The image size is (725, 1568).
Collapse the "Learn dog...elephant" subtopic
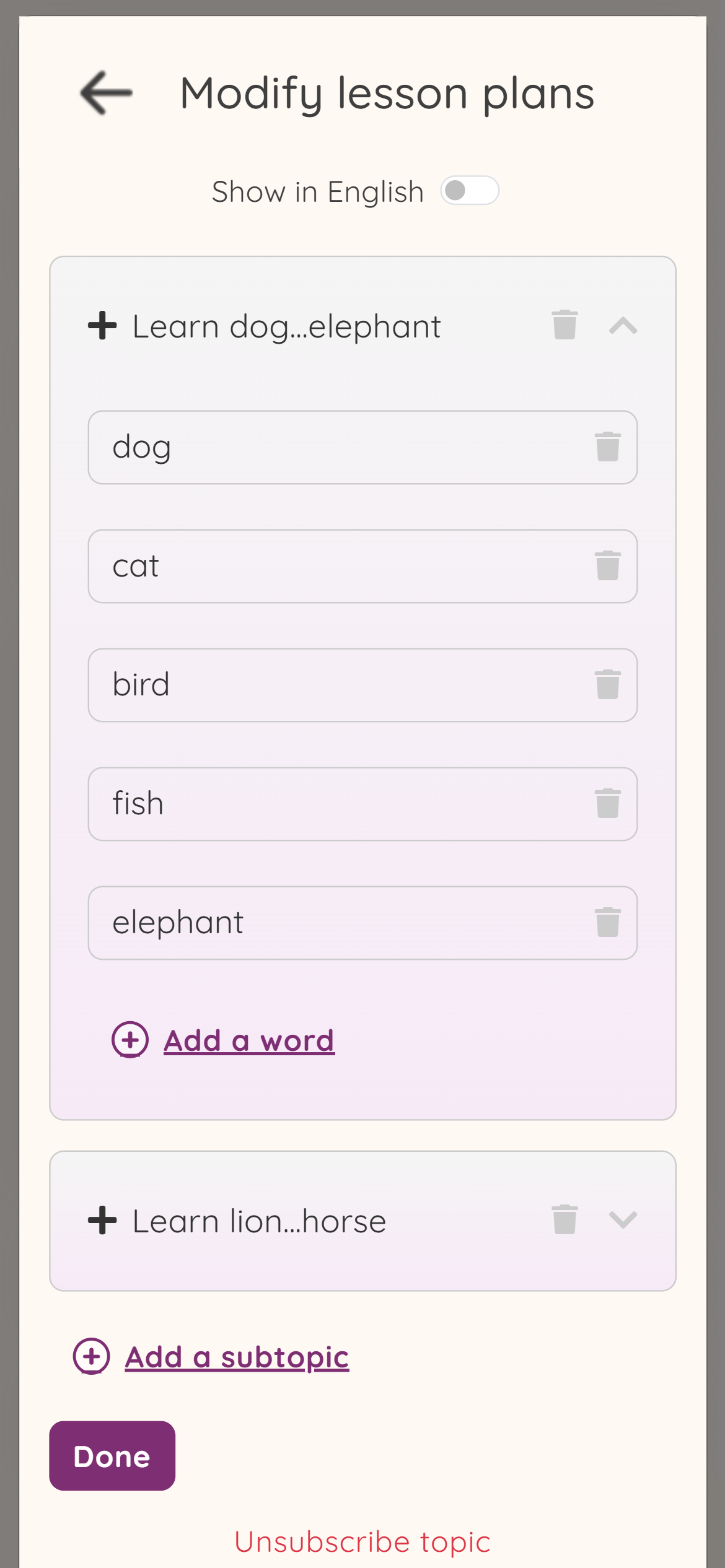click(x=623, y=325)
